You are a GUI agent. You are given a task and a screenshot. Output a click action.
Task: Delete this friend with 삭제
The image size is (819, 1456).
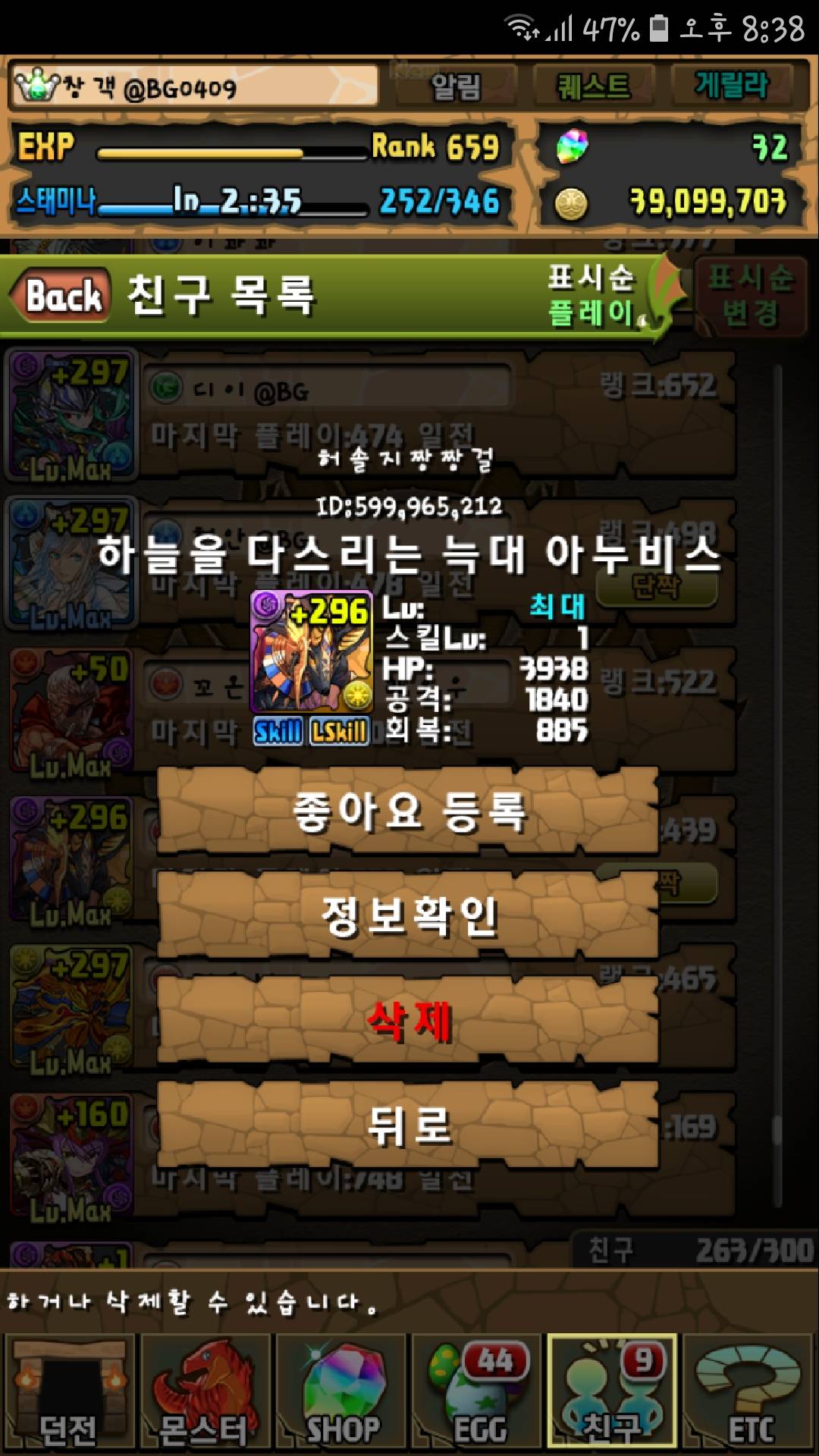point(408,1021)
